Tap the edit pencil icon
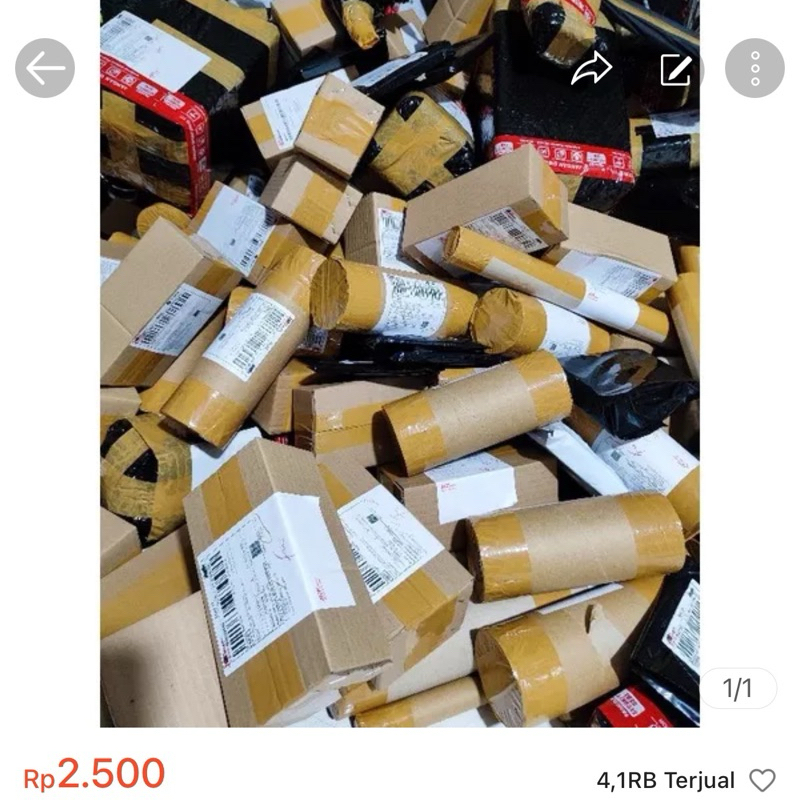This screenshot has height=800, width=800. (676, 68)
